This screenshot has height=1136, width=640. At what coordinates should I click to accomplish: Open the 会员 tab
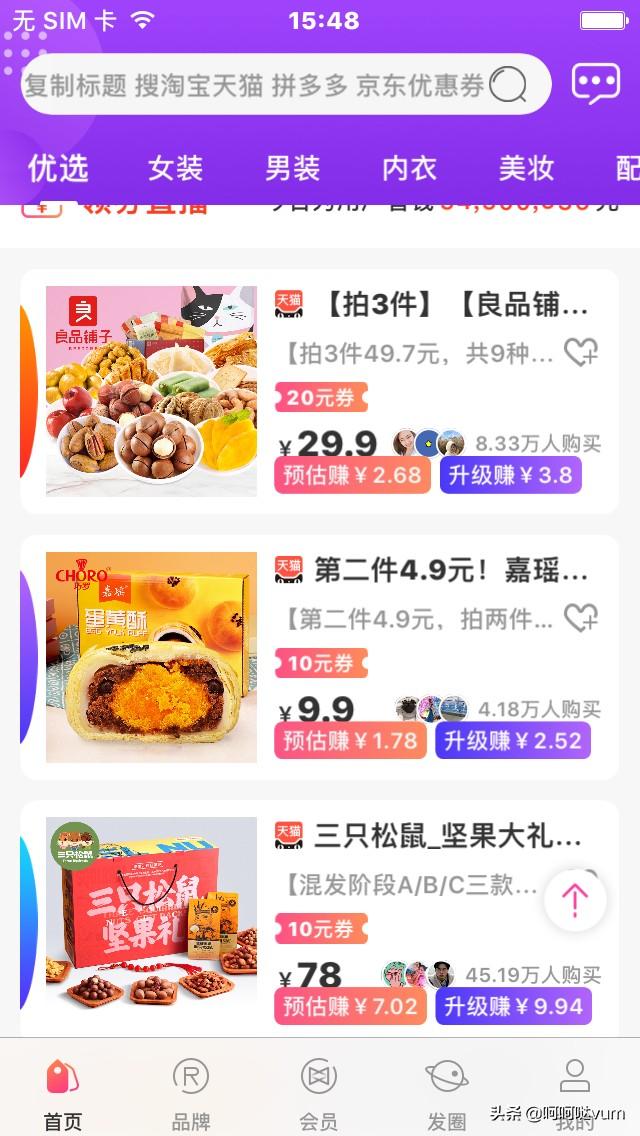point(319,1092)
